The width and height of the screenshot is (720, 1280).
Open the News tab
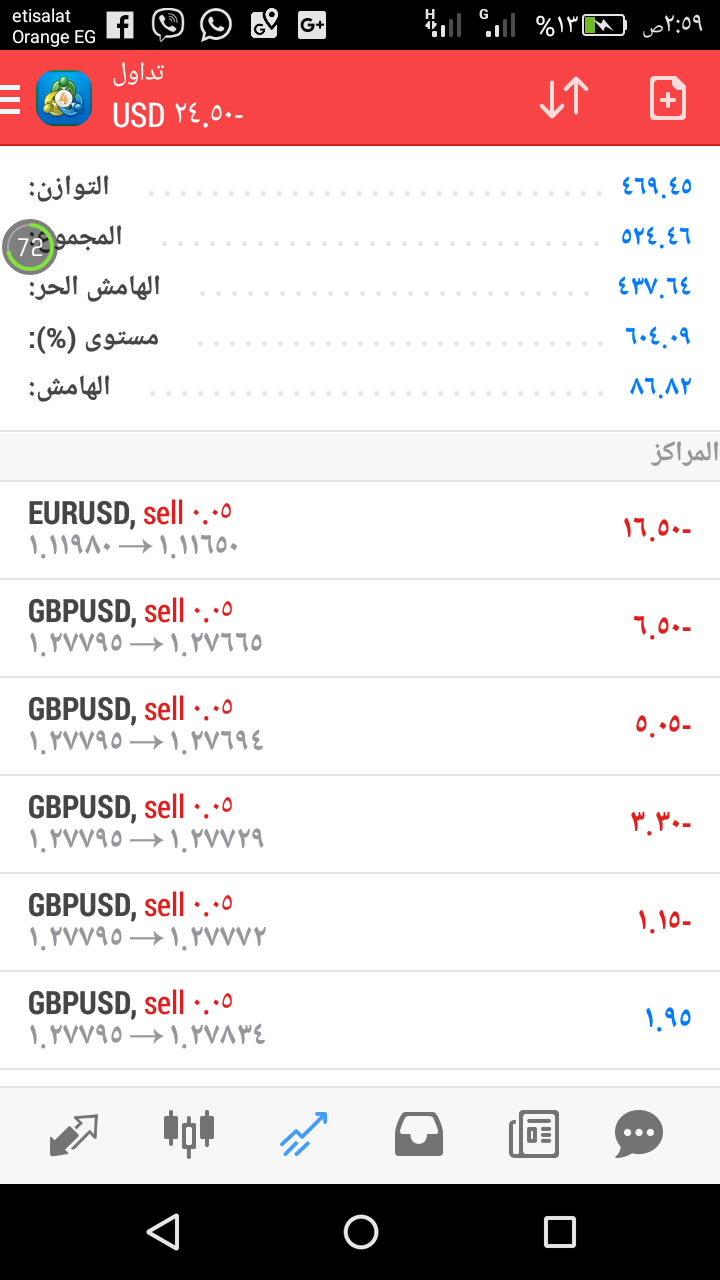click(534, 1135)
